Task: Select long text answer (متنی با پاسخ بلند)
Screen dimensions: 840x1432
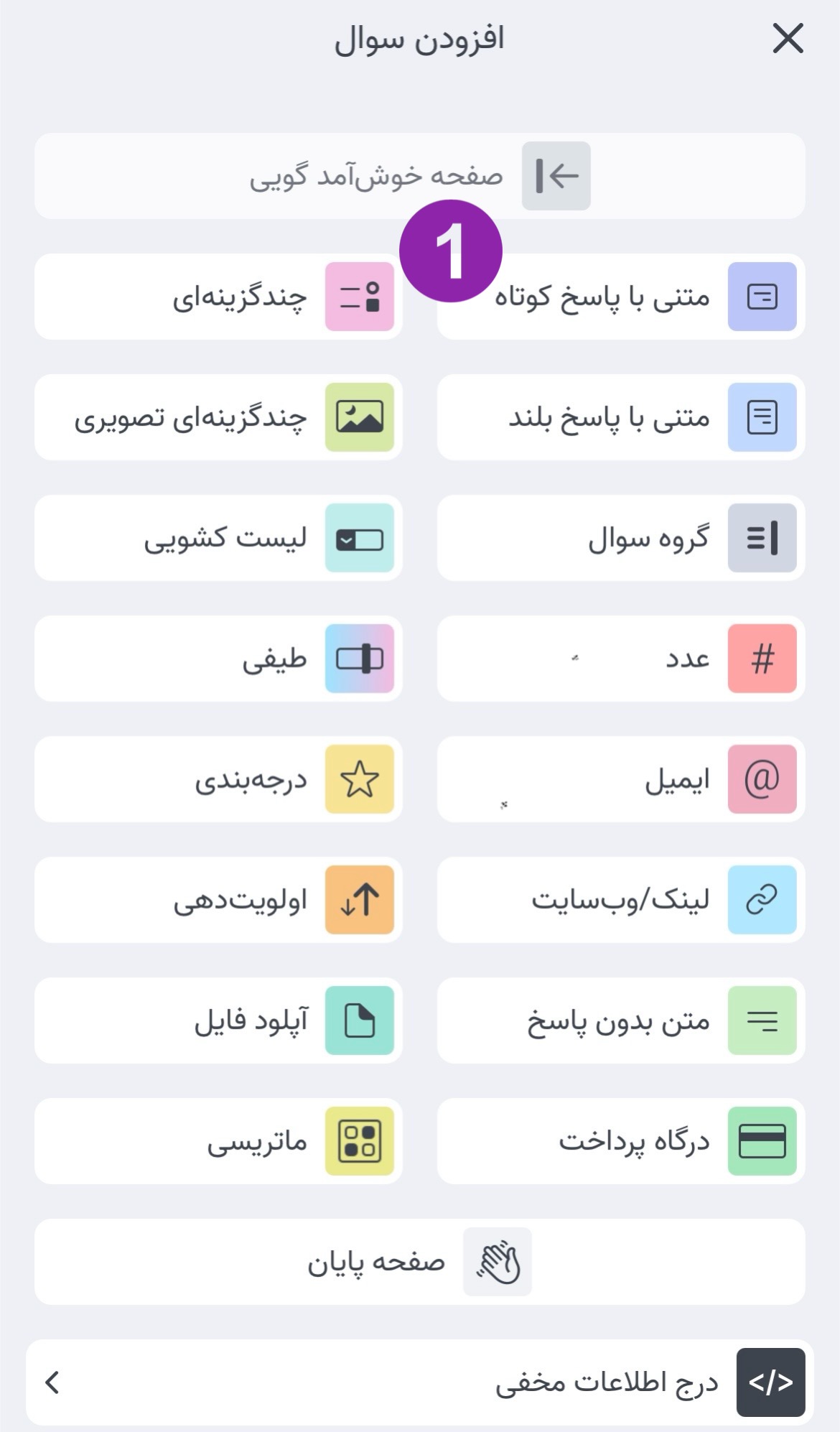Action: click(621, 417)
